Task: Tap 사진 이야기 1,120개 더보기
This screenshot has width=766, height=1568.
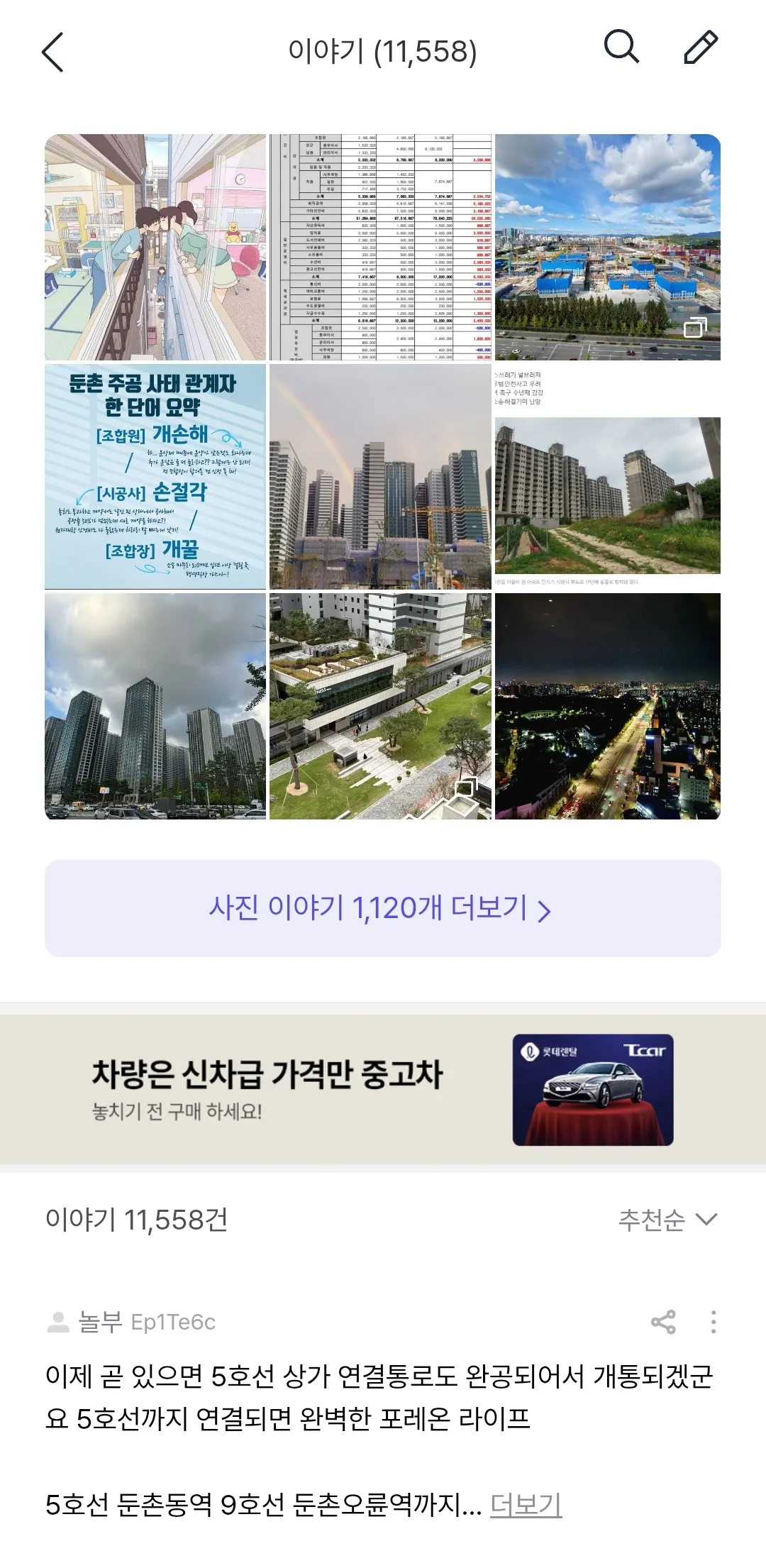Action: click(x=382, y=908)
